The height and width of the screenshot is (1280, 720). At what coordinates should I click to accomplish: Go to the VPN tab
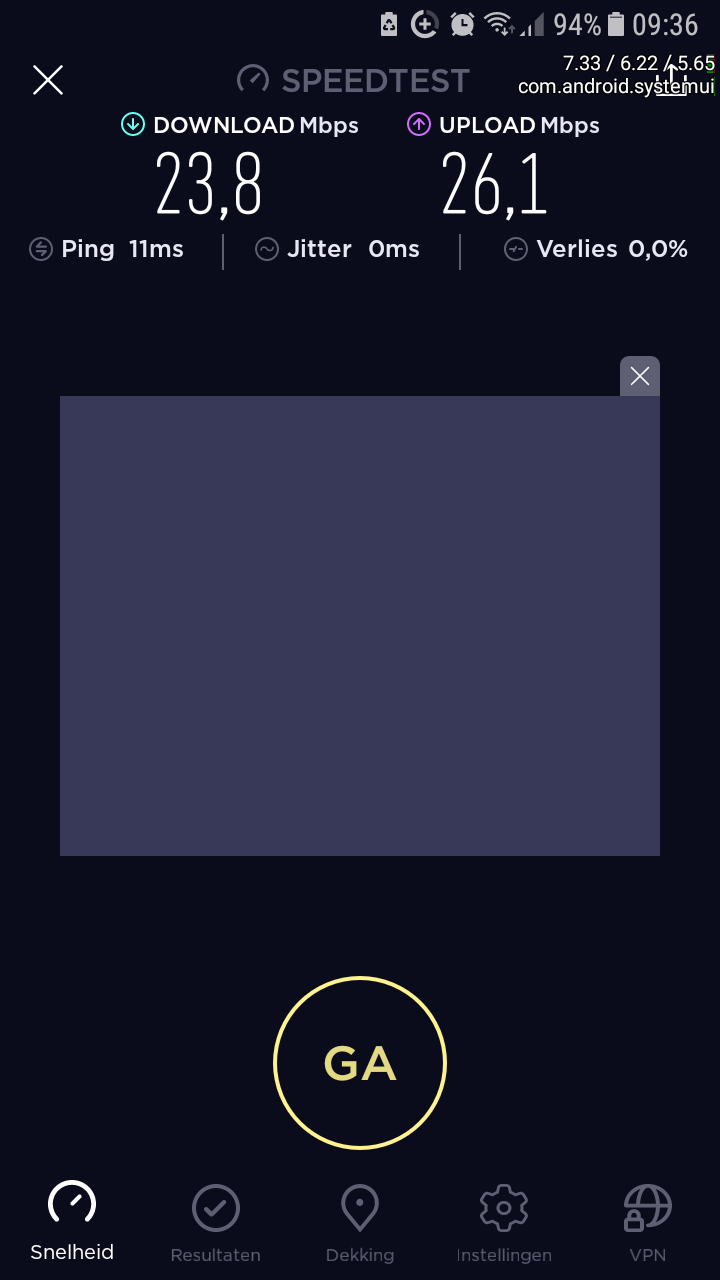click(648, 1223)
